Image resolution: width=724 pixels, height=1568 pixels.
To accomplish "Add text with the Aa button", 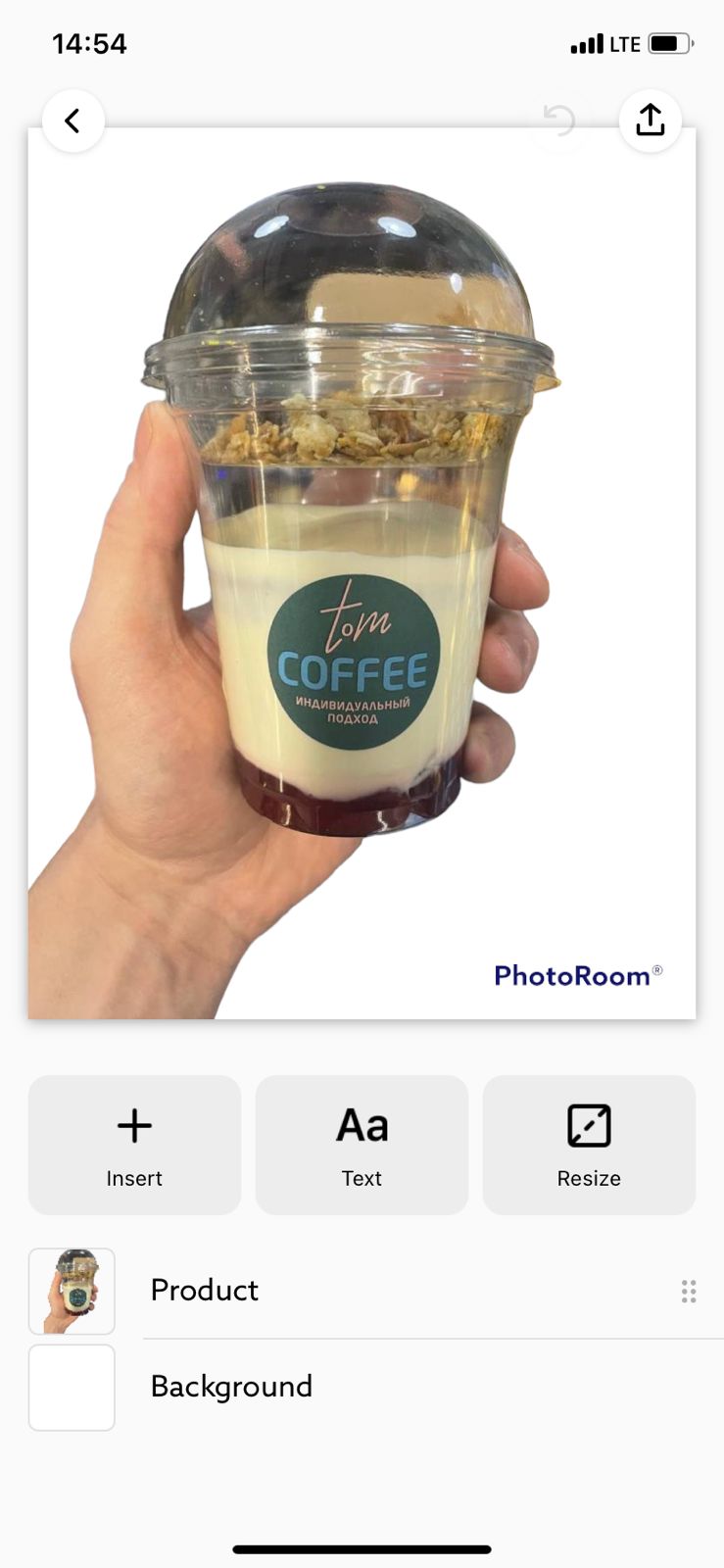I will click(362, 1145).
